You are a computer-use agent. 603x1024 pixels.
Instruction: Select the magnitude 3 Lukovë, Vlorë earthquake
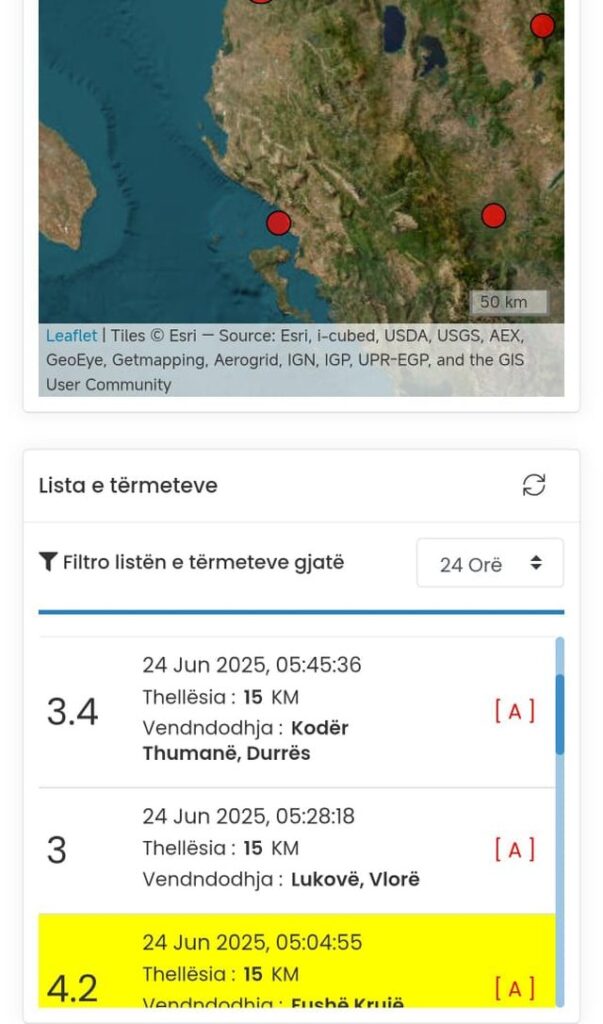point(296,849)
